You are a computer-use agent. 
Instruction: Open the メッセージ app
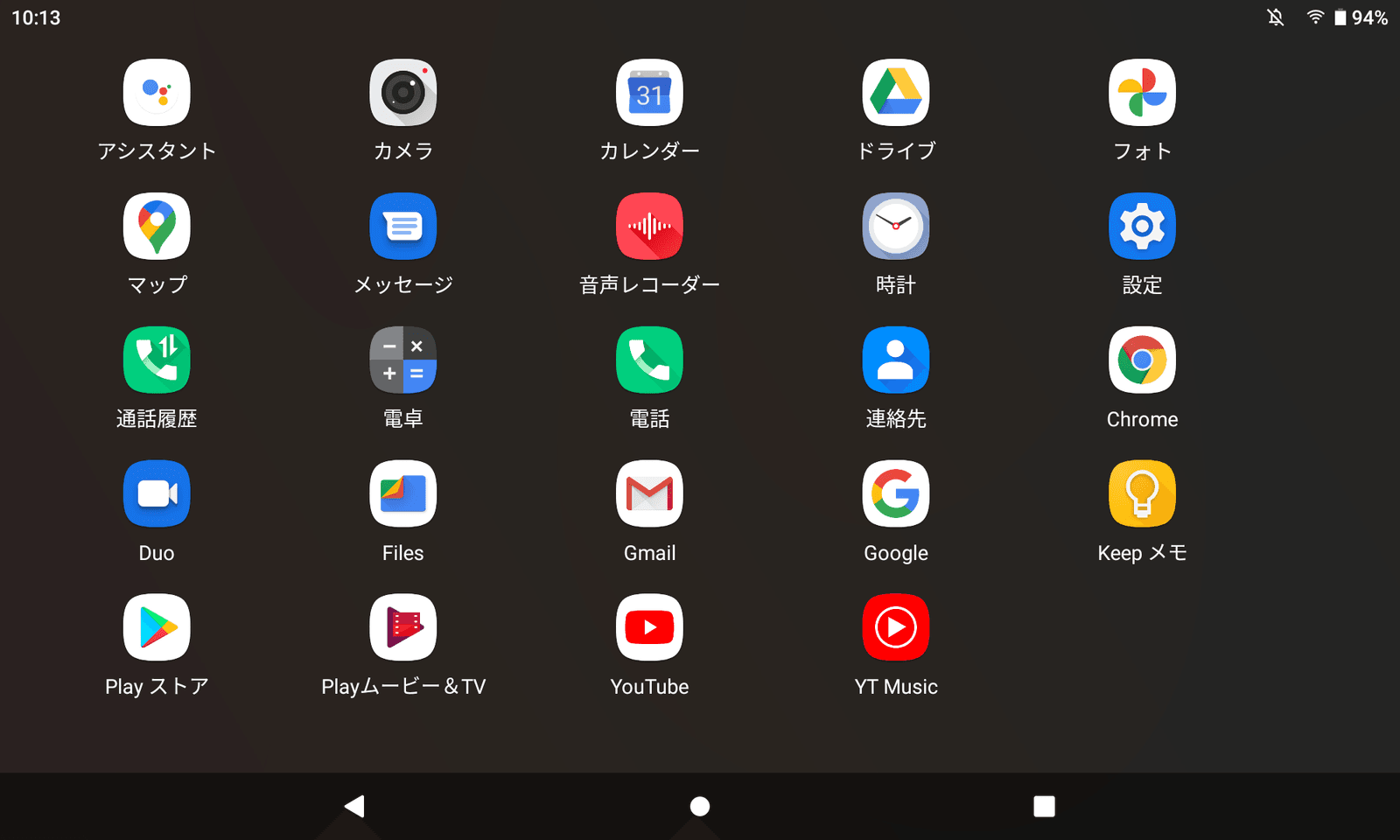coord(403,227)
